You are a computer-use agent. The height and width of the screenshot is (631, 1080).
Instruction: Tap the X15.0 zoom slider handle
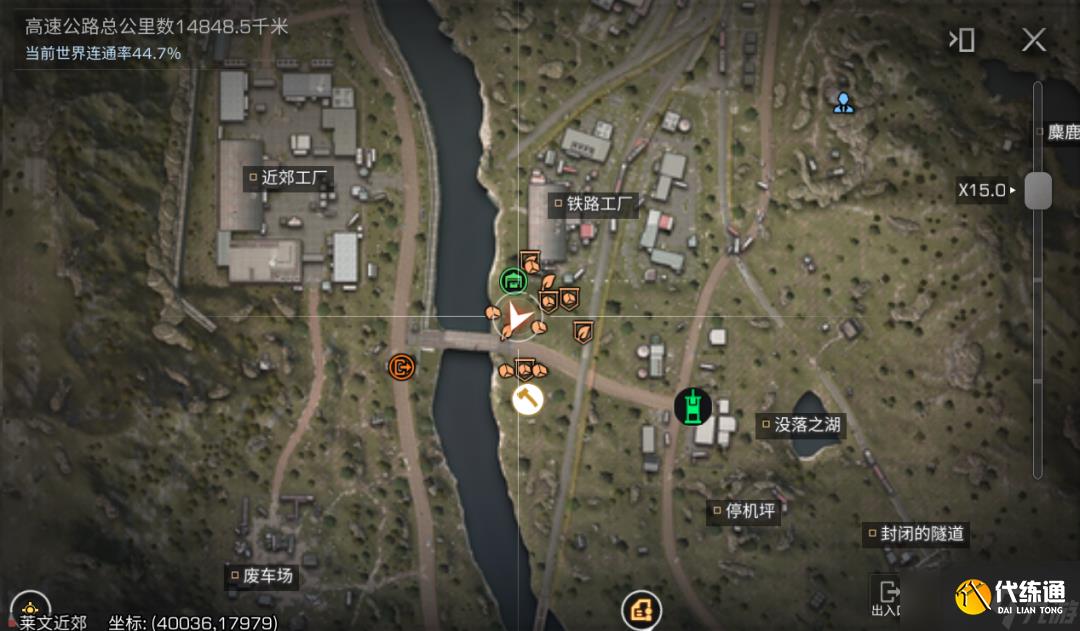tap(1038, 190)
